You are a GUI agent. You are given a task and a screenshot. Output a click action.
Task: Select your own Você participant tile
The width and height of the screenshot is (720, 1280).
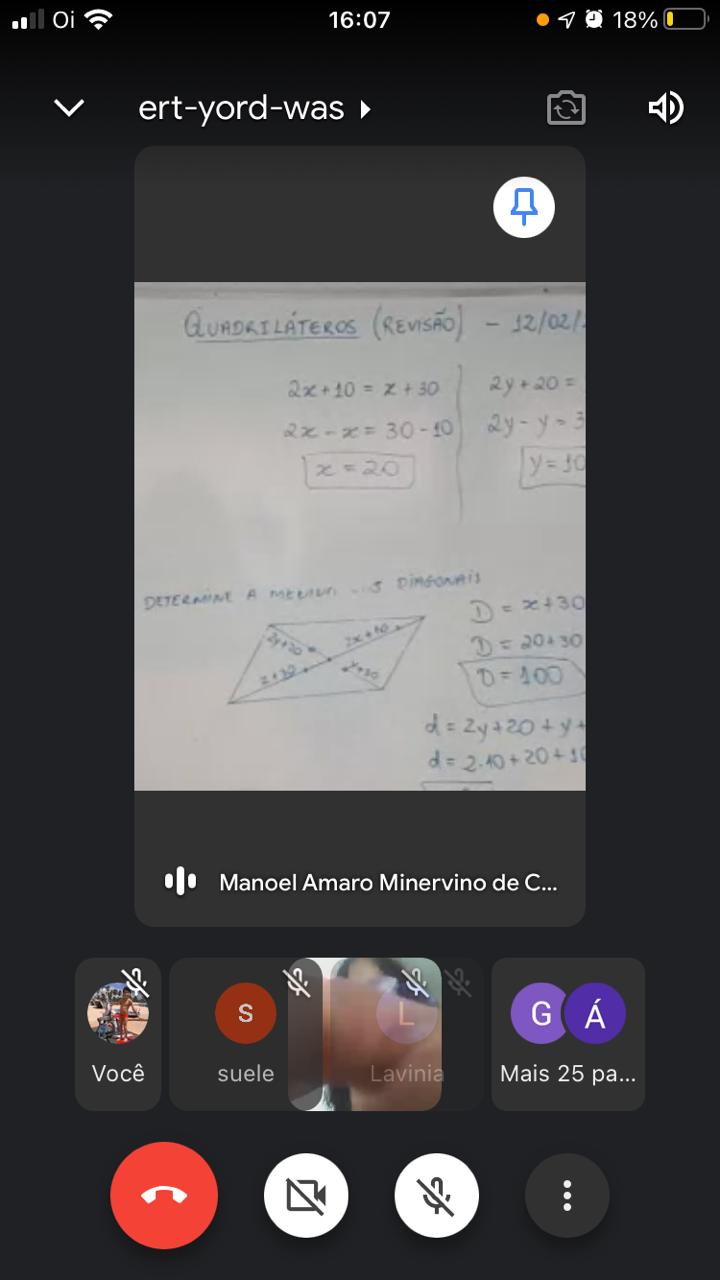click(x=118, y=1034)
